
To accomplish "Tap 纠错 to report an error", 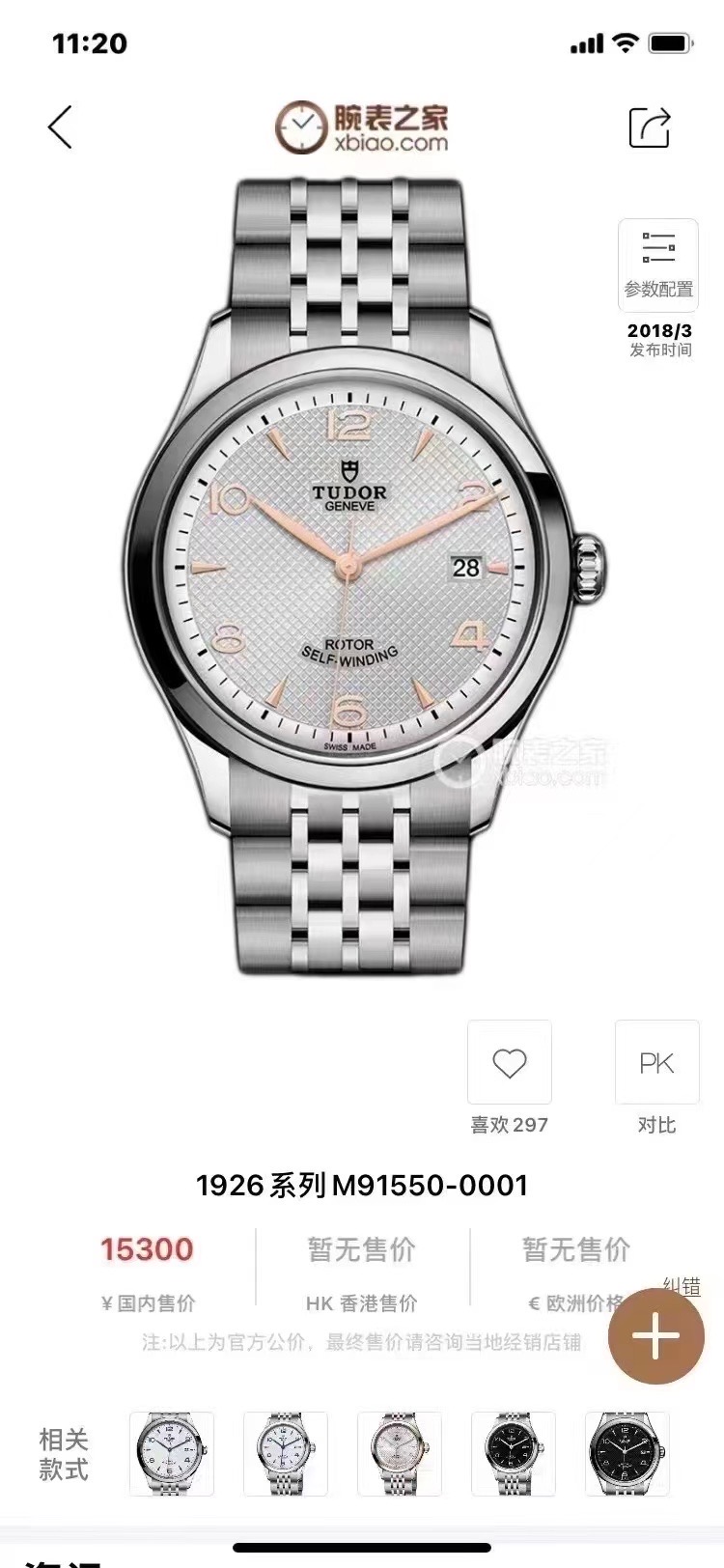I will (x=682, y=1286).
